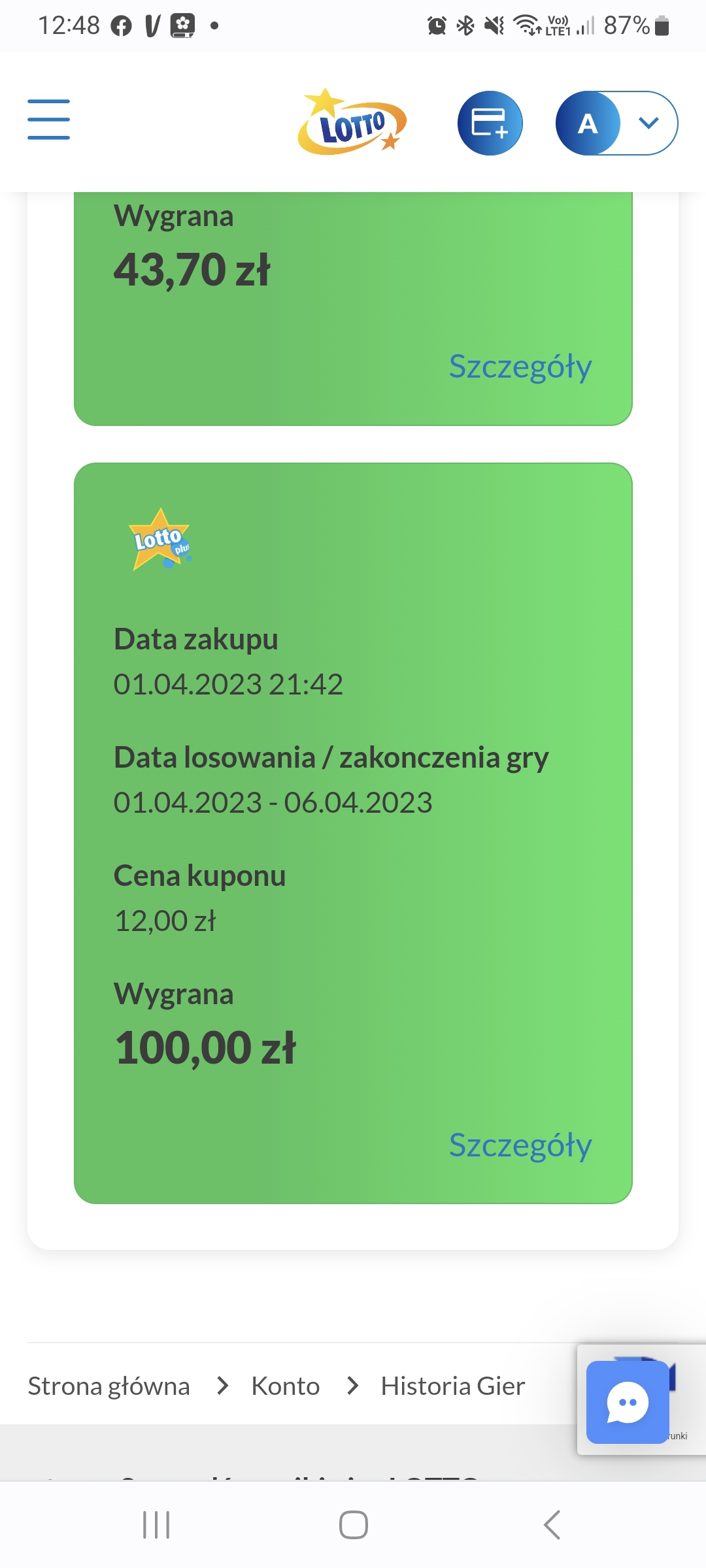
Task: Open Szczegóły for the 43,70 zł win
Action: [x=520, y=367]
